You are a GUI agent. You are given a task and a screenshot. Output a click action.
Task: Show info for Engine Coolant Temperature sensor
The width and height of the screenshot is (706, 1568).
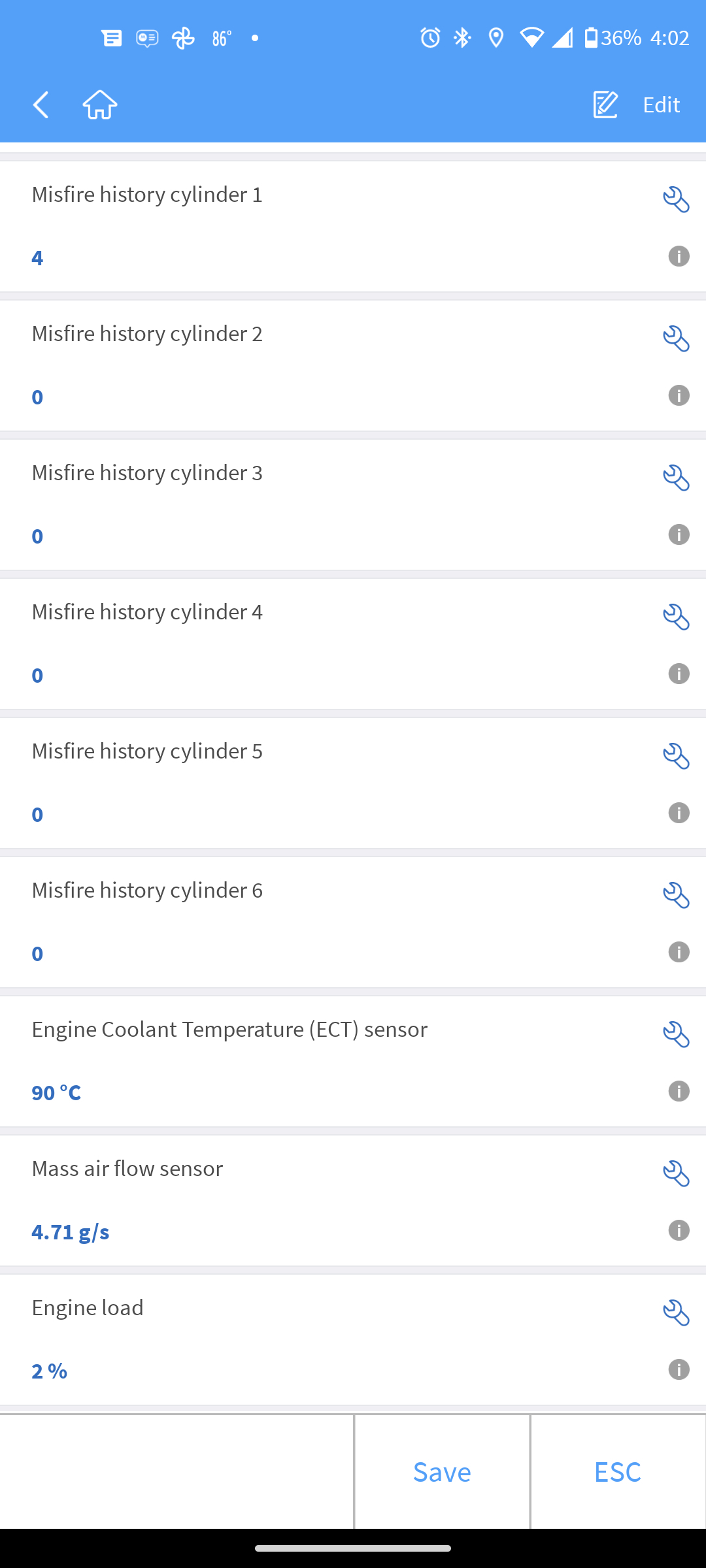pyautogui.click(x=679, y=1091)
